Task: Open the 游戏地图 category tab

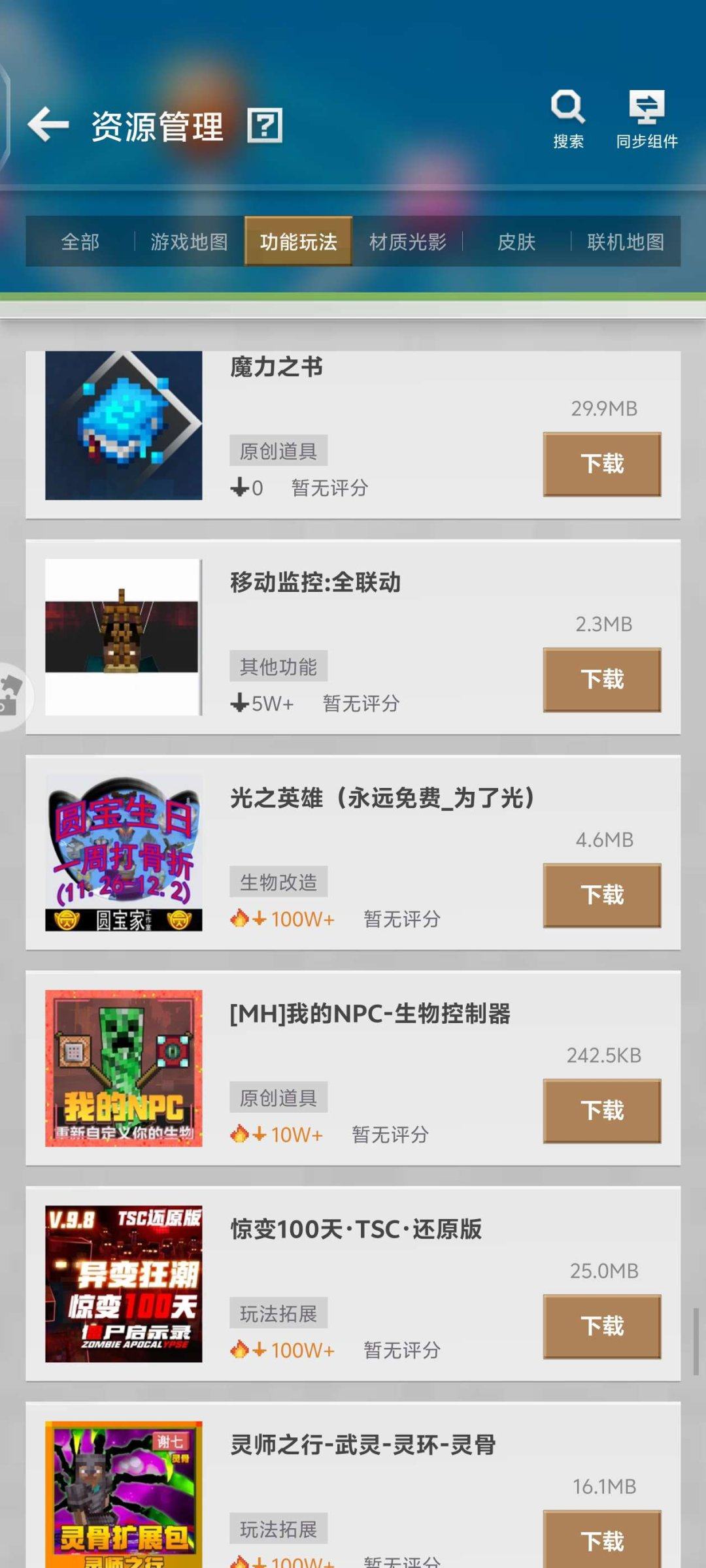Action: tap(188, 242)
